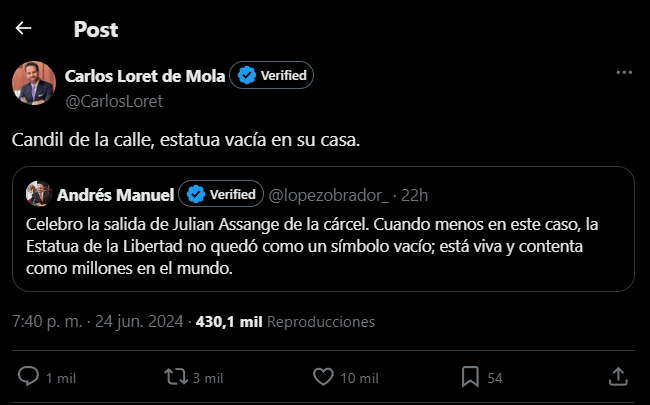
Task: Like the post with the heart icon
Action: click(x=322, y=377)
